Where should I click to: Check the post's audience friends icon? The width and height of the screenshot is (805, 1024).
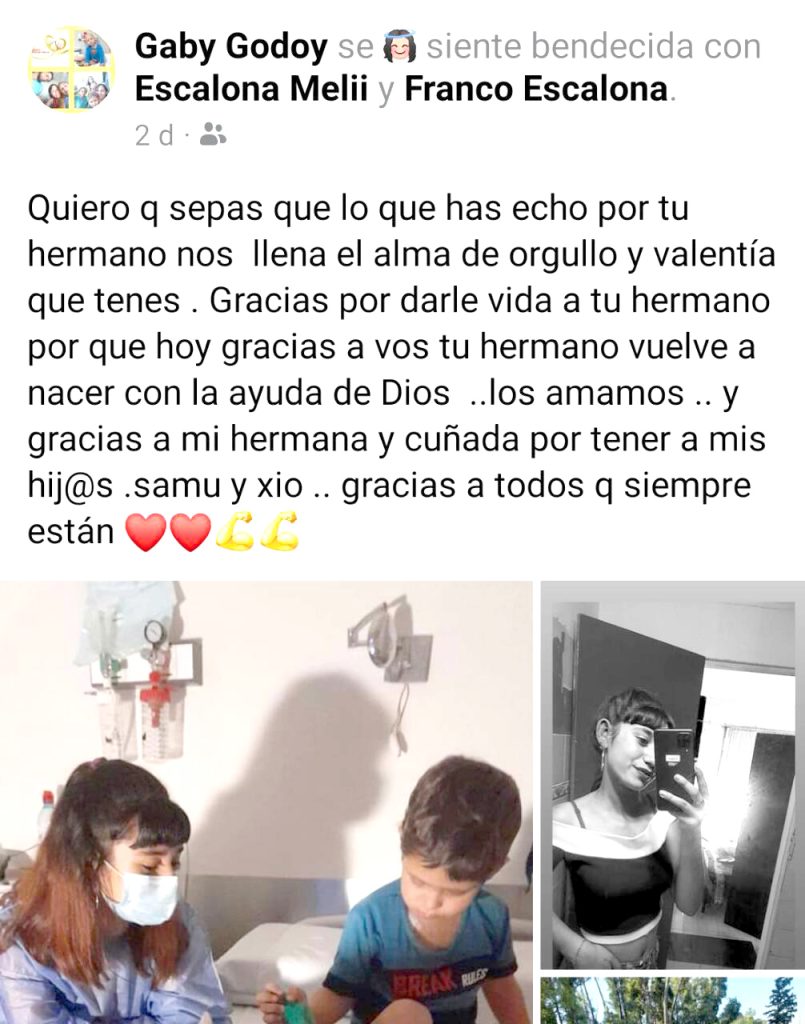[213, 135]
